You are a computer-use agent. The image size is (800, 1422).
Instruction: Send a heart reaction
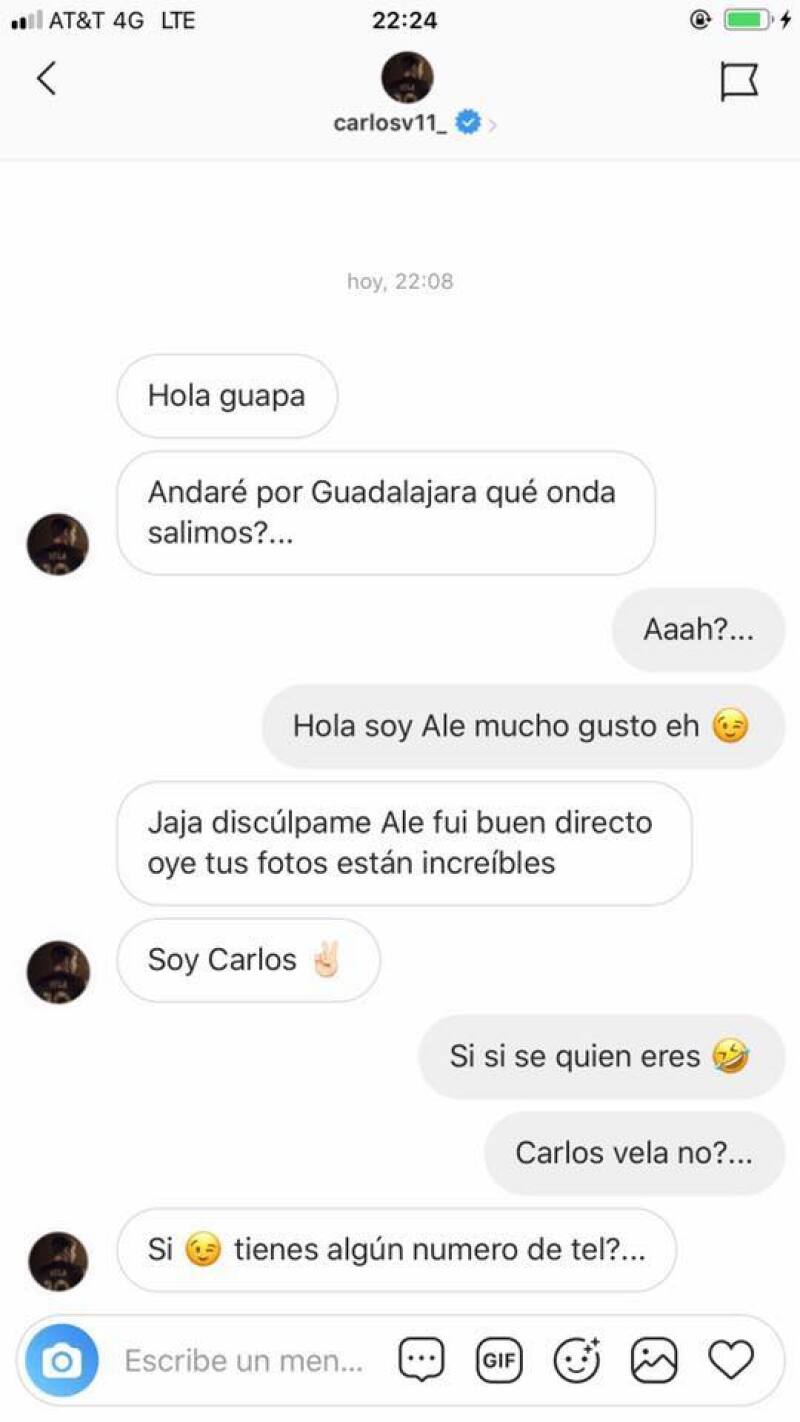tap(731, 1360)
